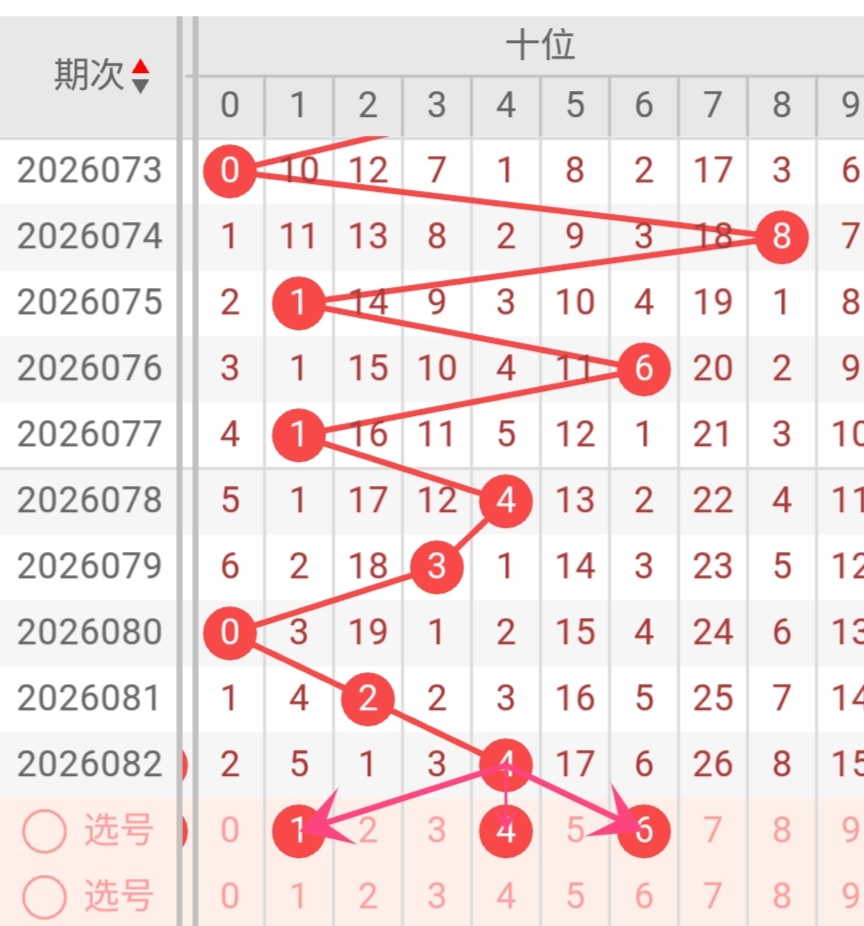Image resolution: width=864 pixels, height=926 pixels.
Task: Choose number 8 in the lower 选号 row
Action: (x=782, y=896)
